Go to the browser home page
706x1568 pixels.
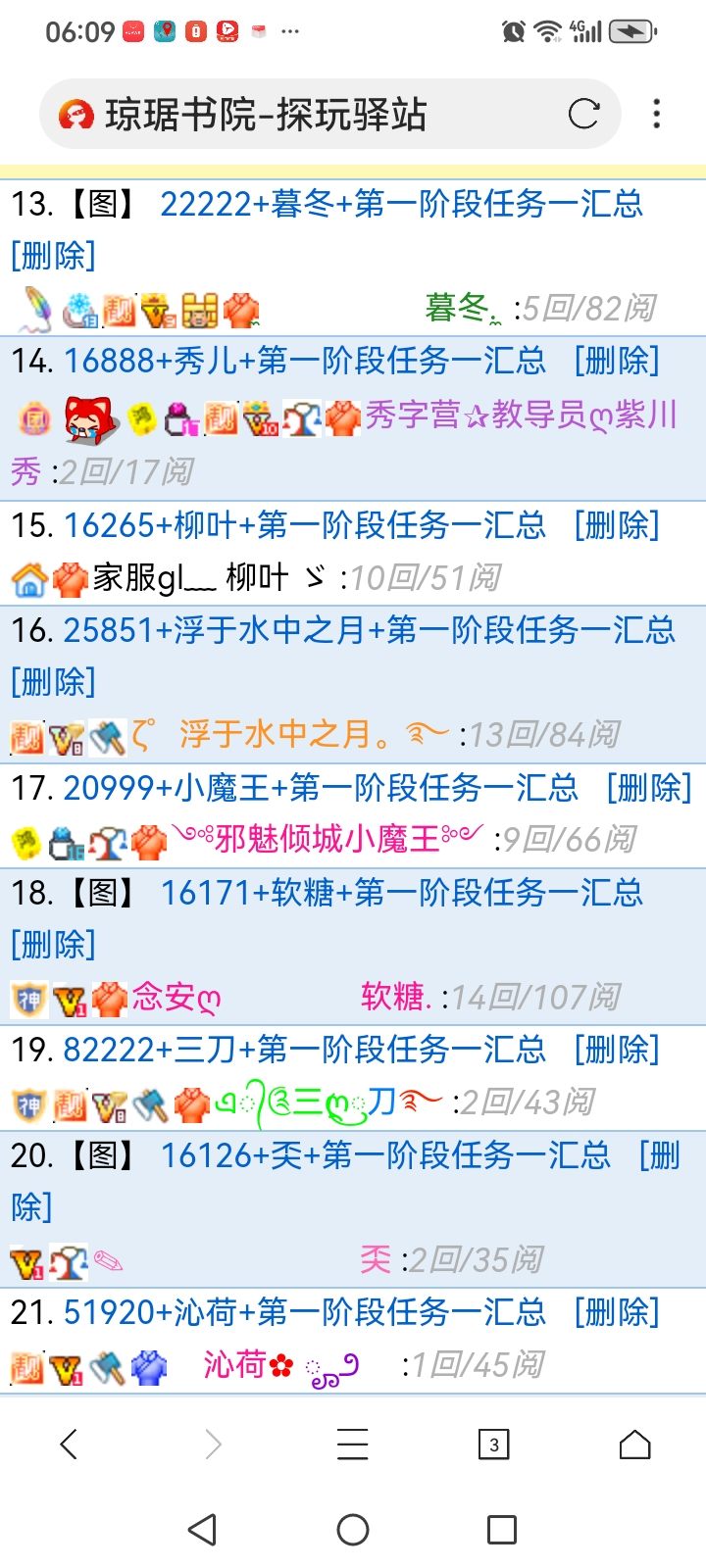click(634, 1444)
